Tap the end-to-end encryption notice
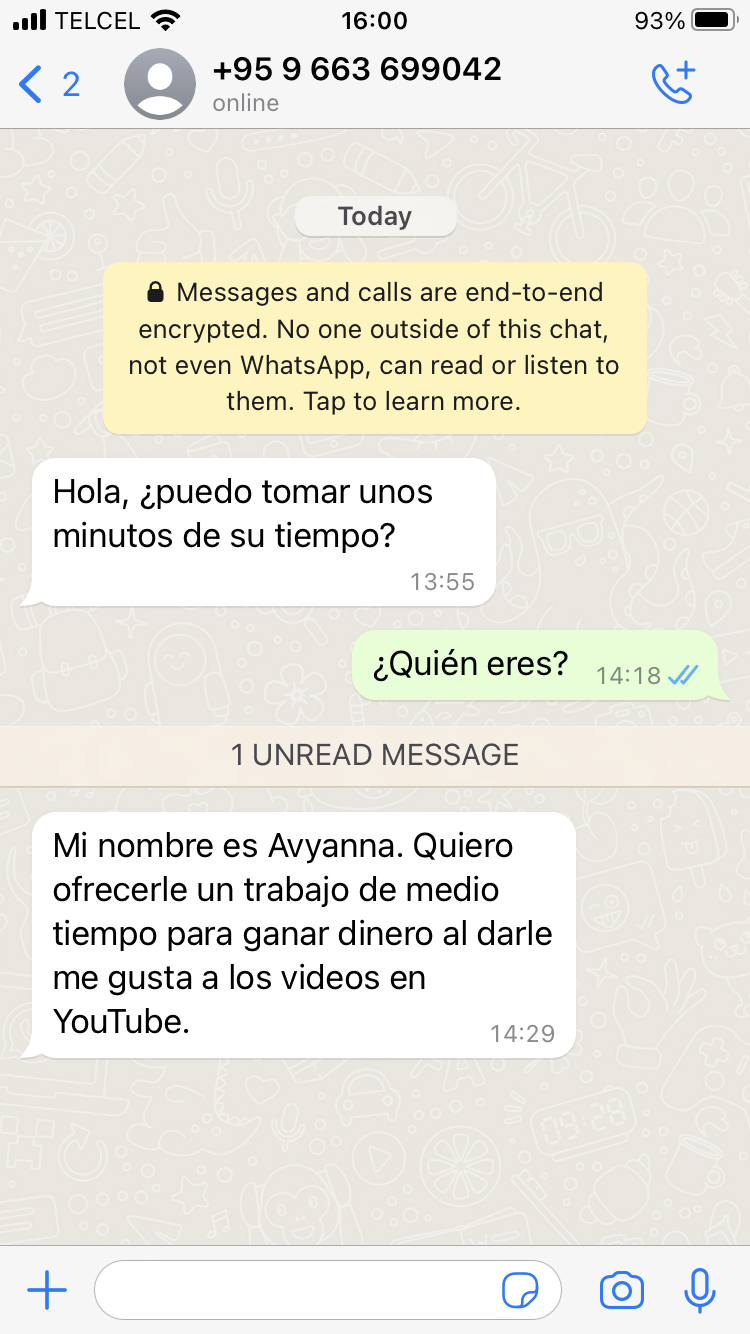Viewport: 750px width, 1334px height. click(x=375, y=348)
